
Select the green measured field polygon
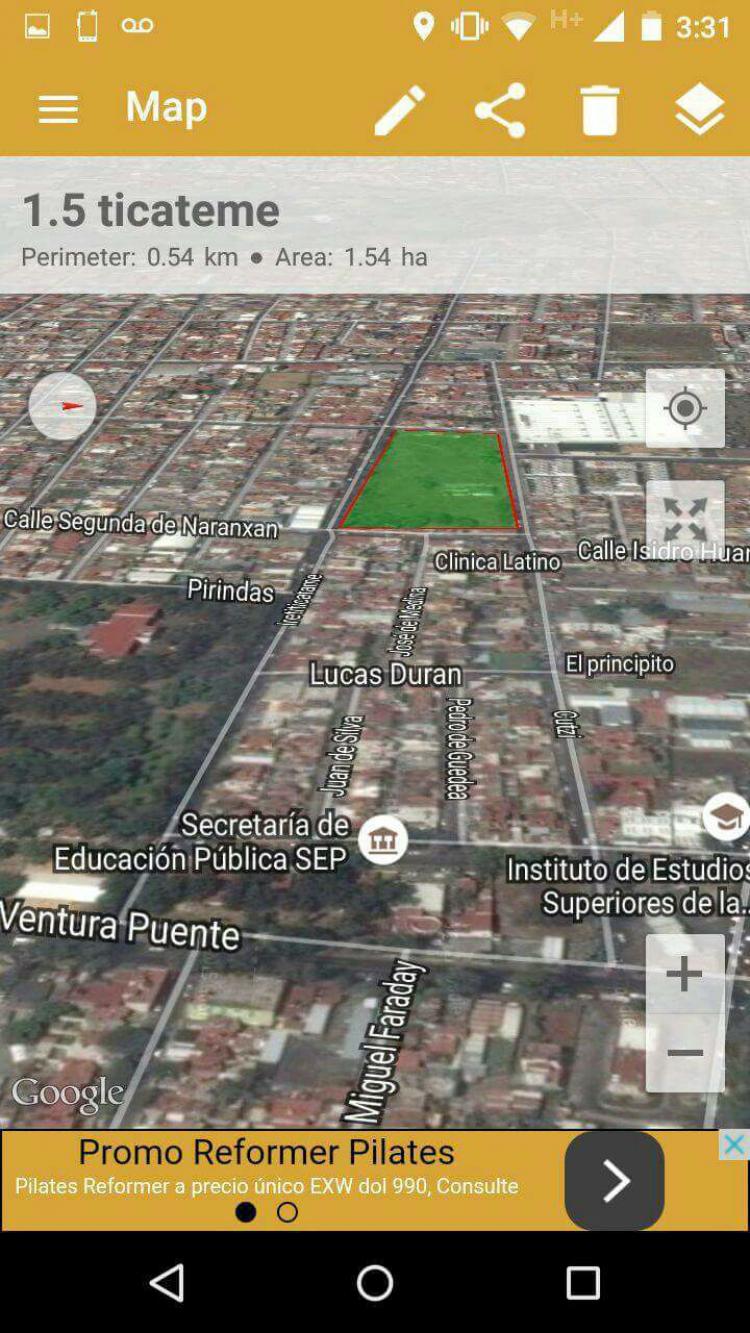[430, 482]
